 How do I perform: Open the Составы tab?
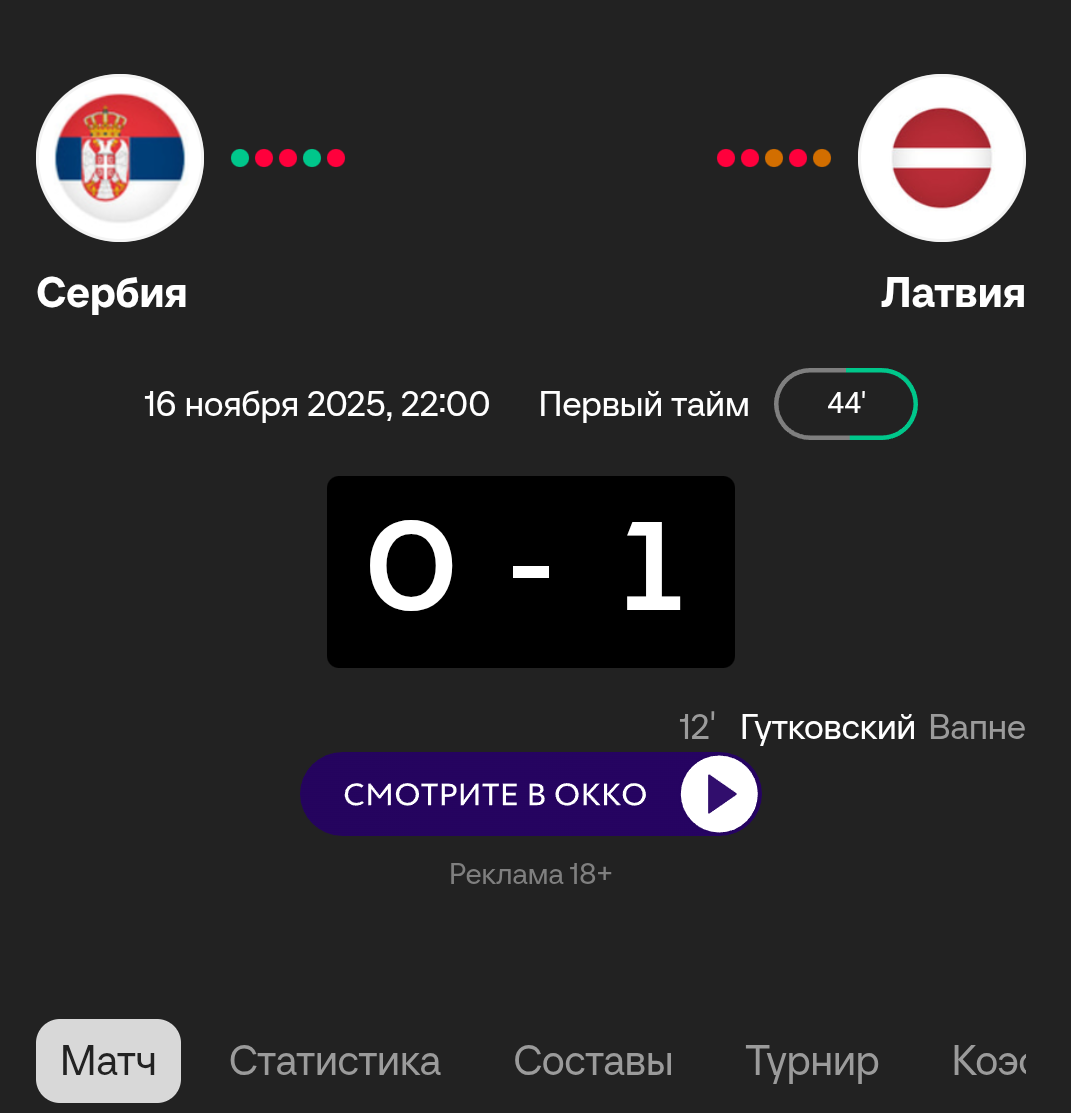(593, 1061)
